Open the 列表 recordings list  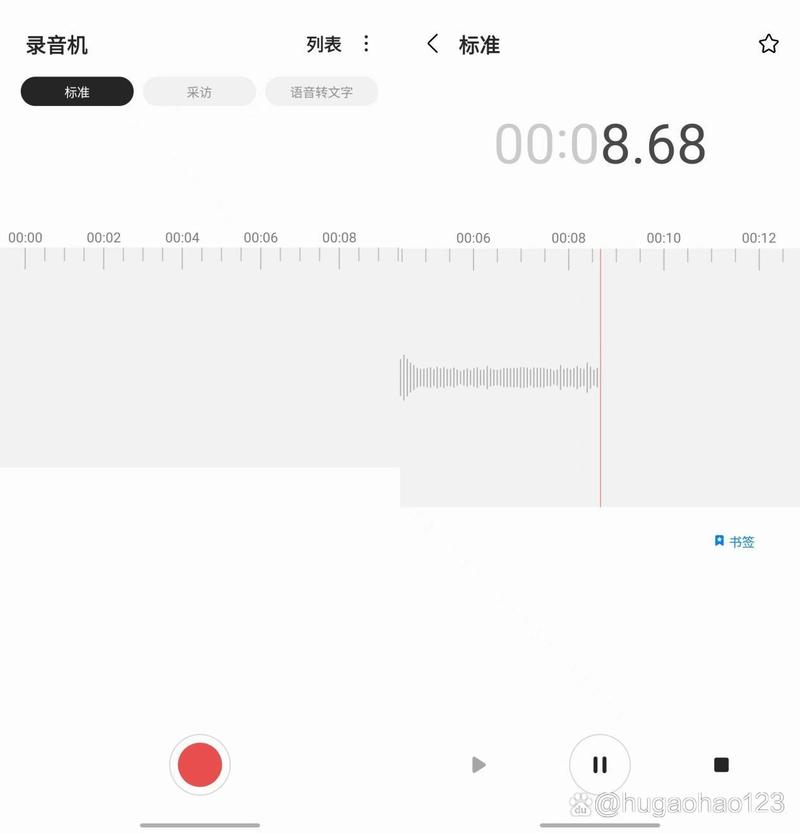(x=324, y=44)
